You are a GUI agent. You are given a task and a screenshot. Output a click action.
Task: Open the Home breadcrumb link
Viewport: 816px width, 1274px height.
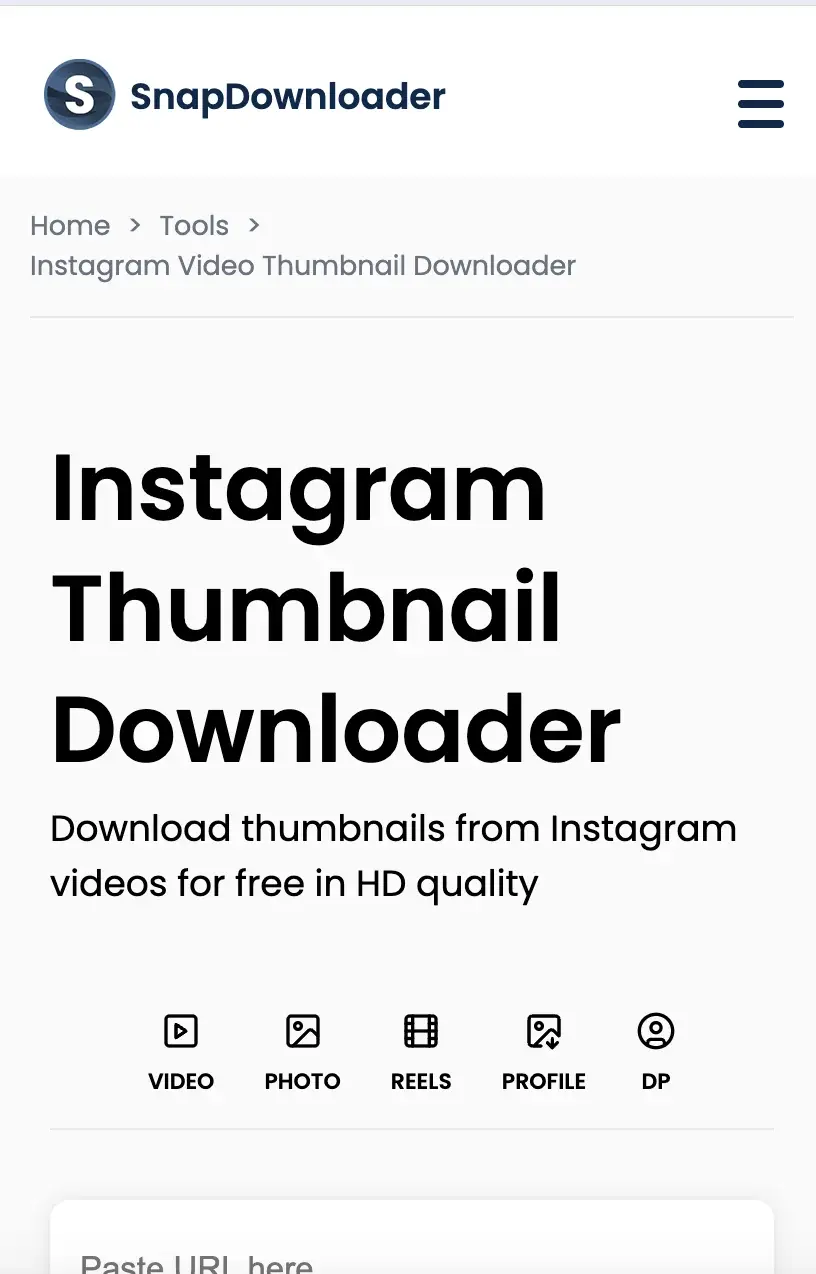point(70,226)
